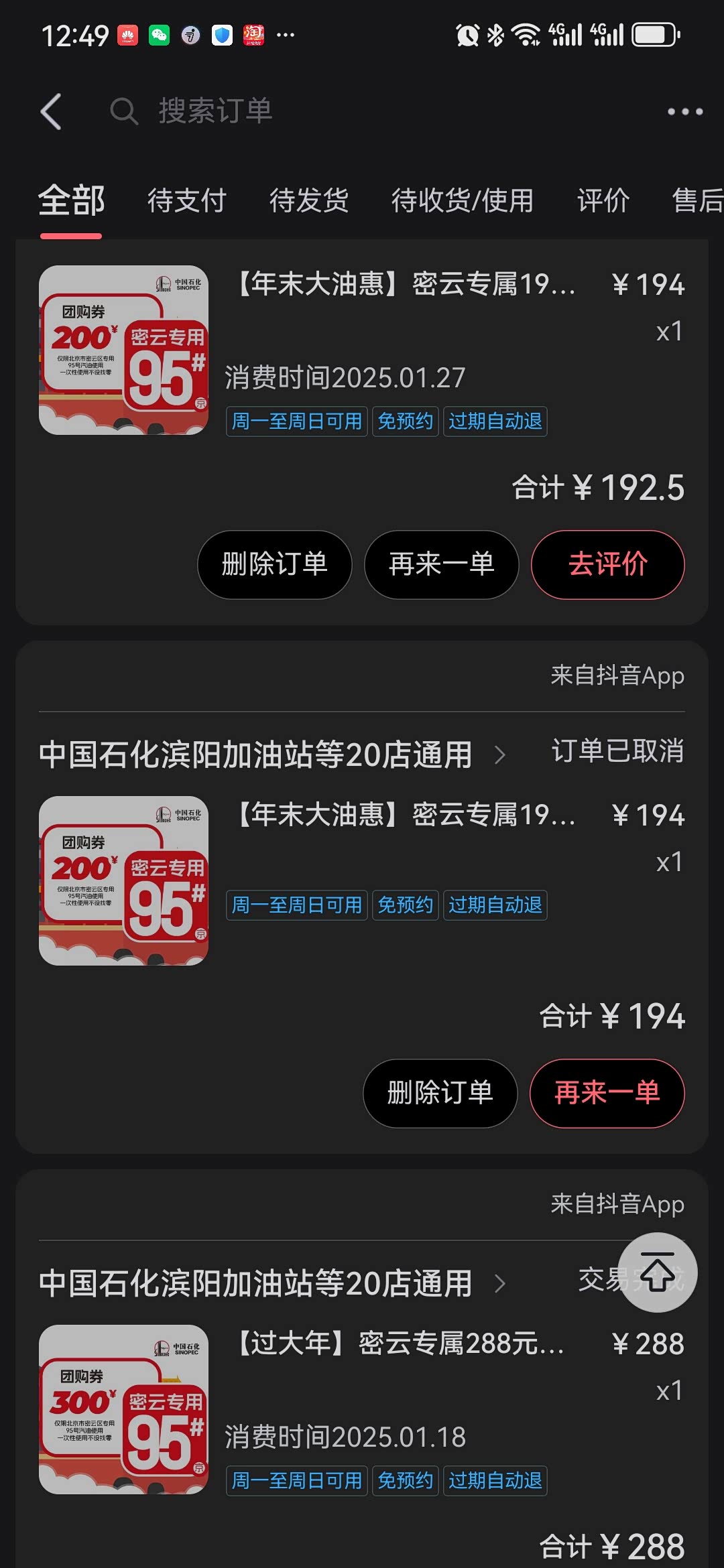Open the 售后 tab

[x=697, y=200]
